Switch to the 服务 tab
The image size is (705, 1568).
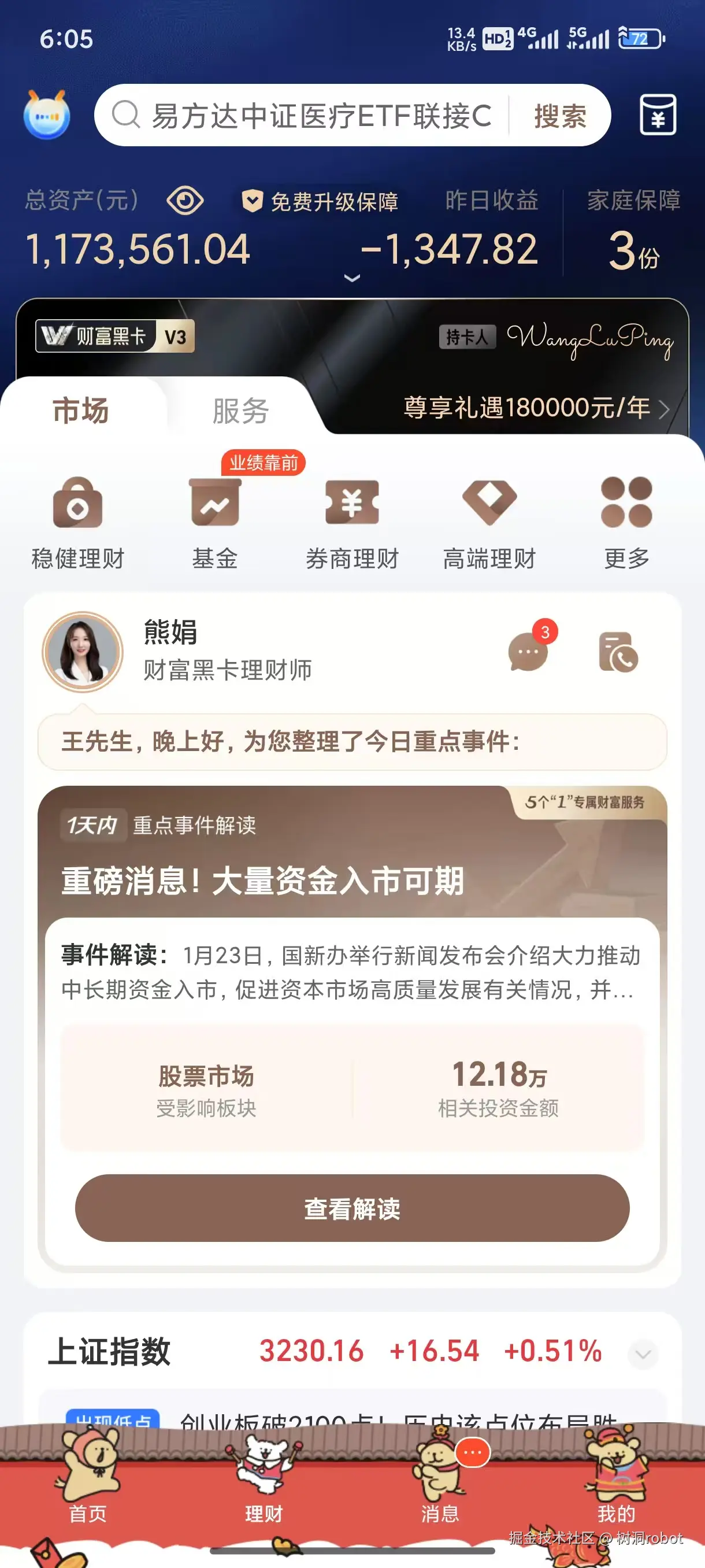[240, 411]
